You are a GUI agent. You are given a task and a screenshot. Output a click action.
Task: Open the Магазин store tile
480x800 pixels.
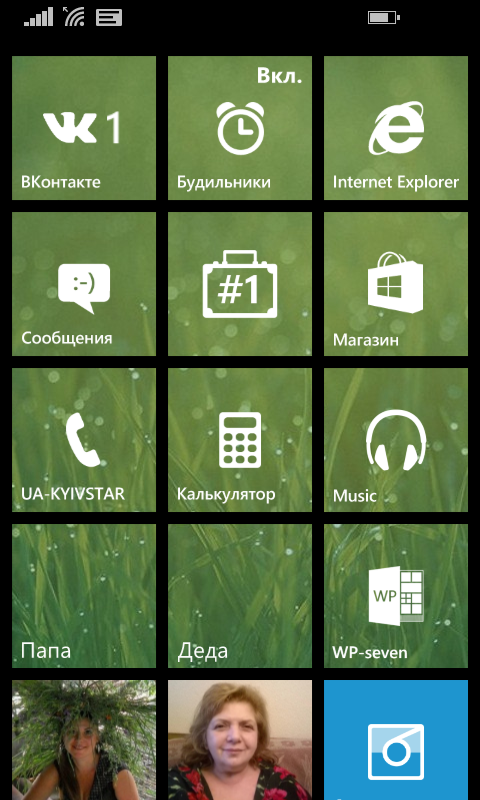(x=396, y=284)
